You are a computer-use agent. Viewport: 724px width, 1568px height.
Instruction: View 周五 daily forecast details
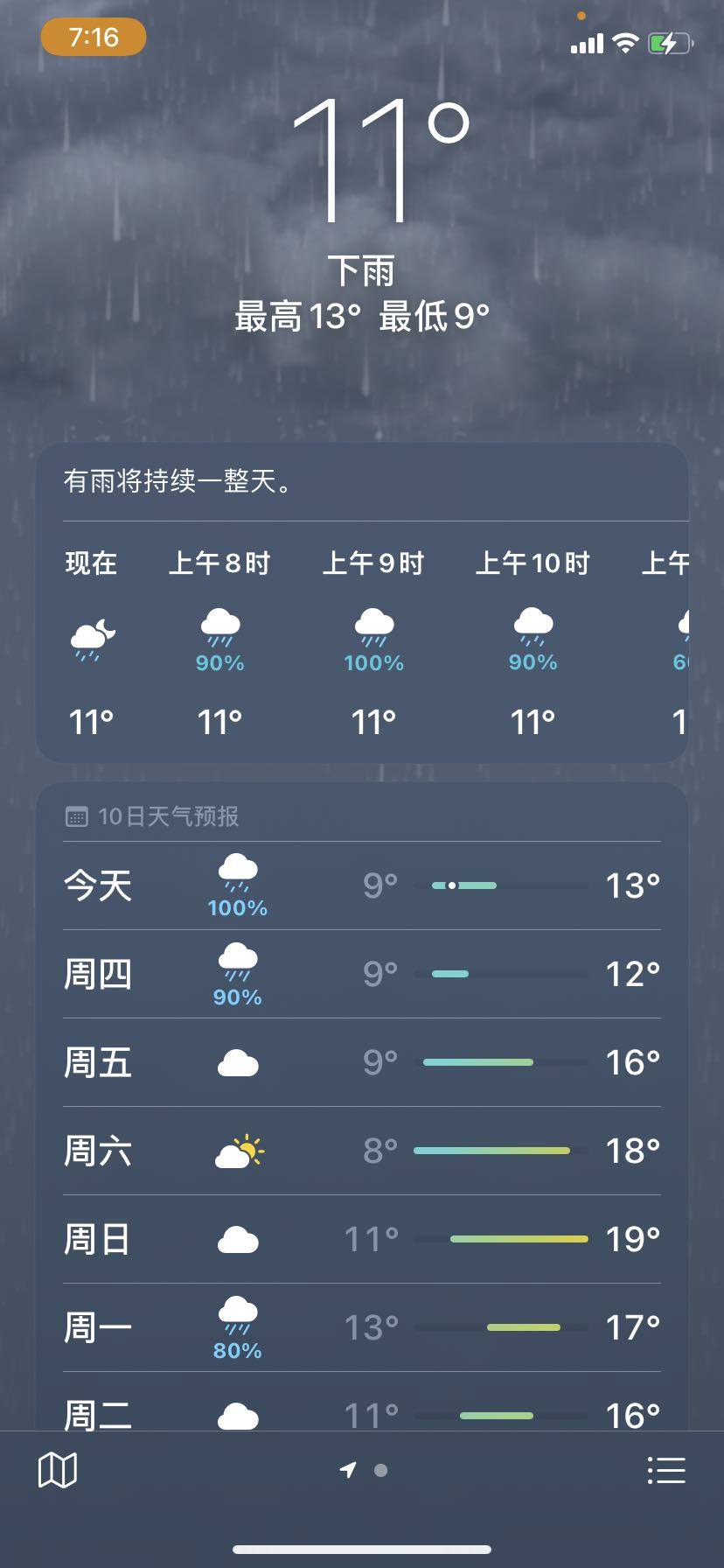click(361, 1062)
